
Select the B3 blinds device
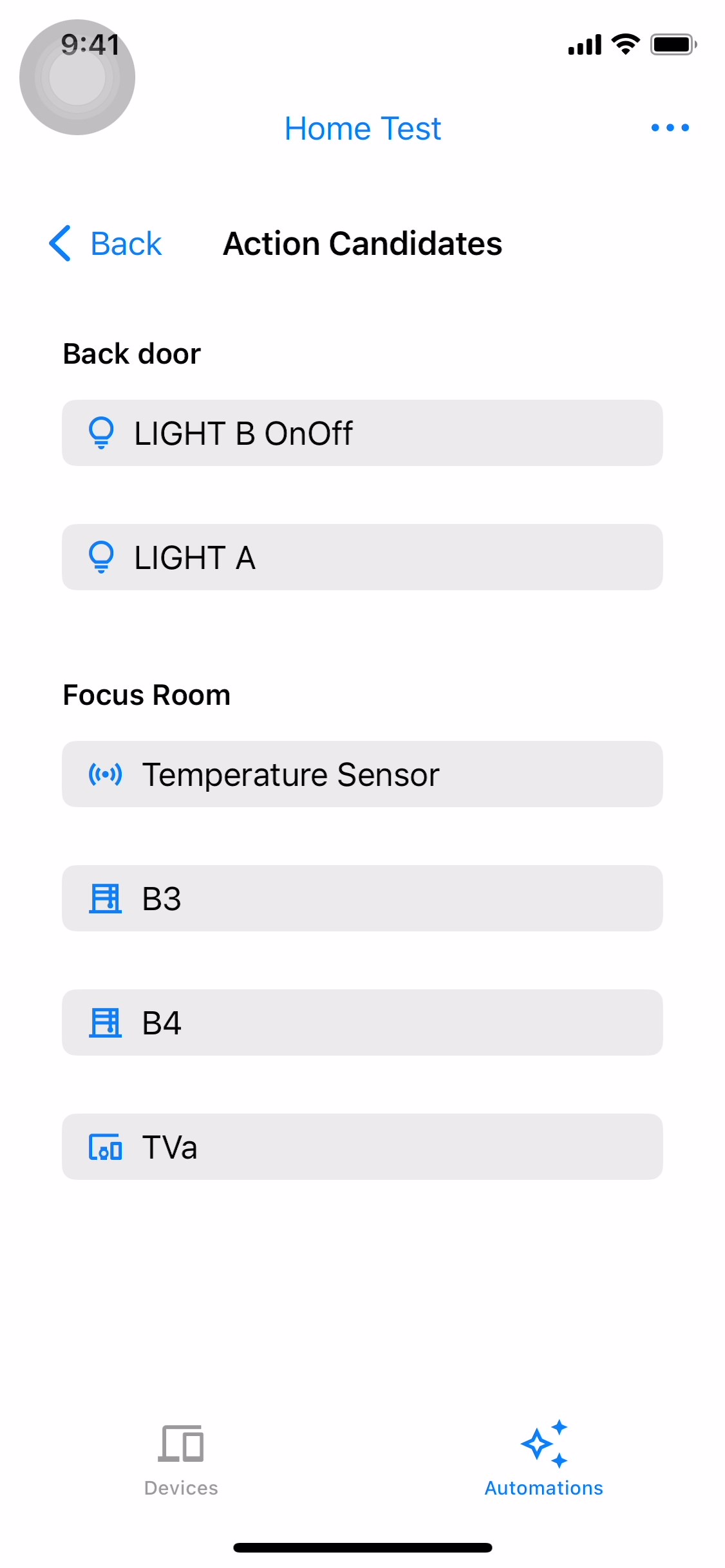pos(362,899)
